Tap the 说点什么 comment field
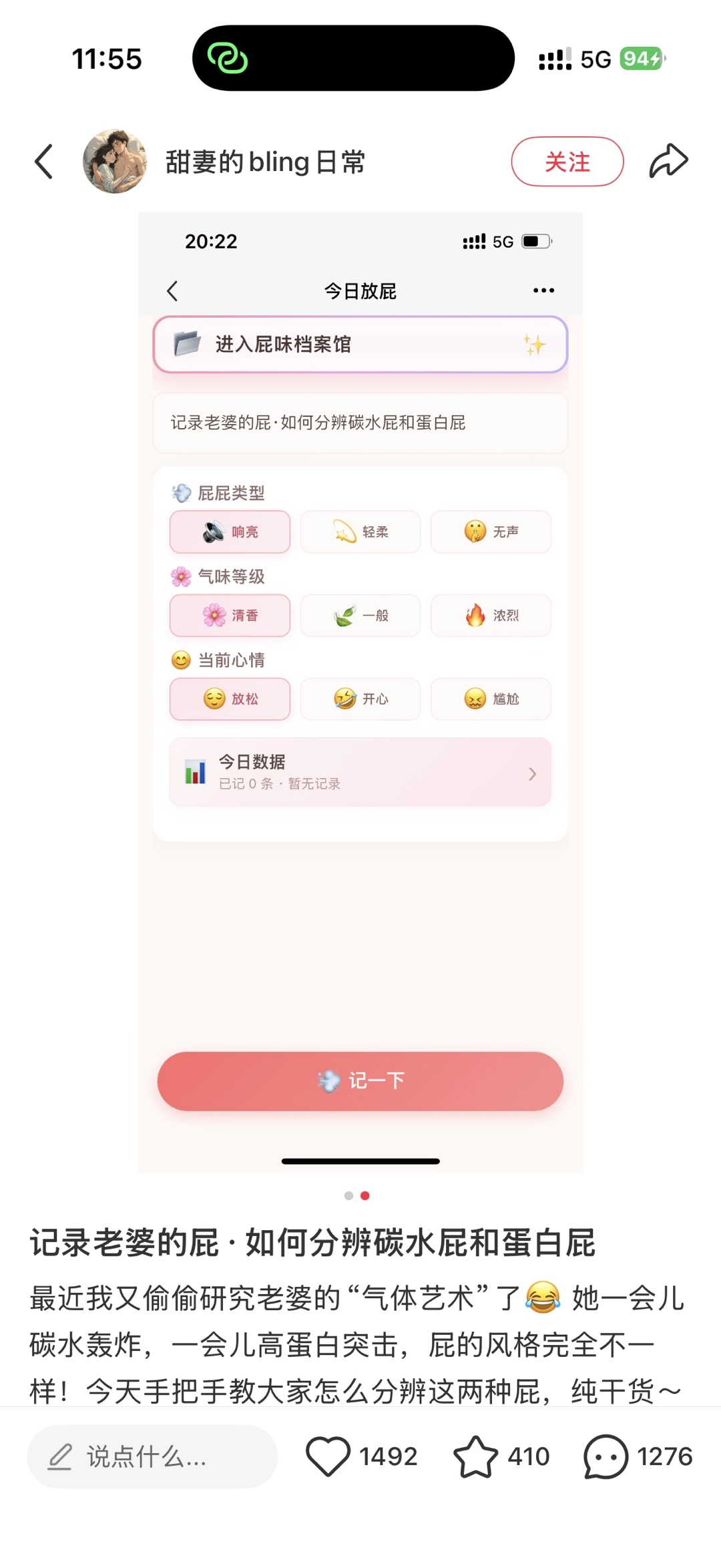721x1568 pixels. 152,1456
